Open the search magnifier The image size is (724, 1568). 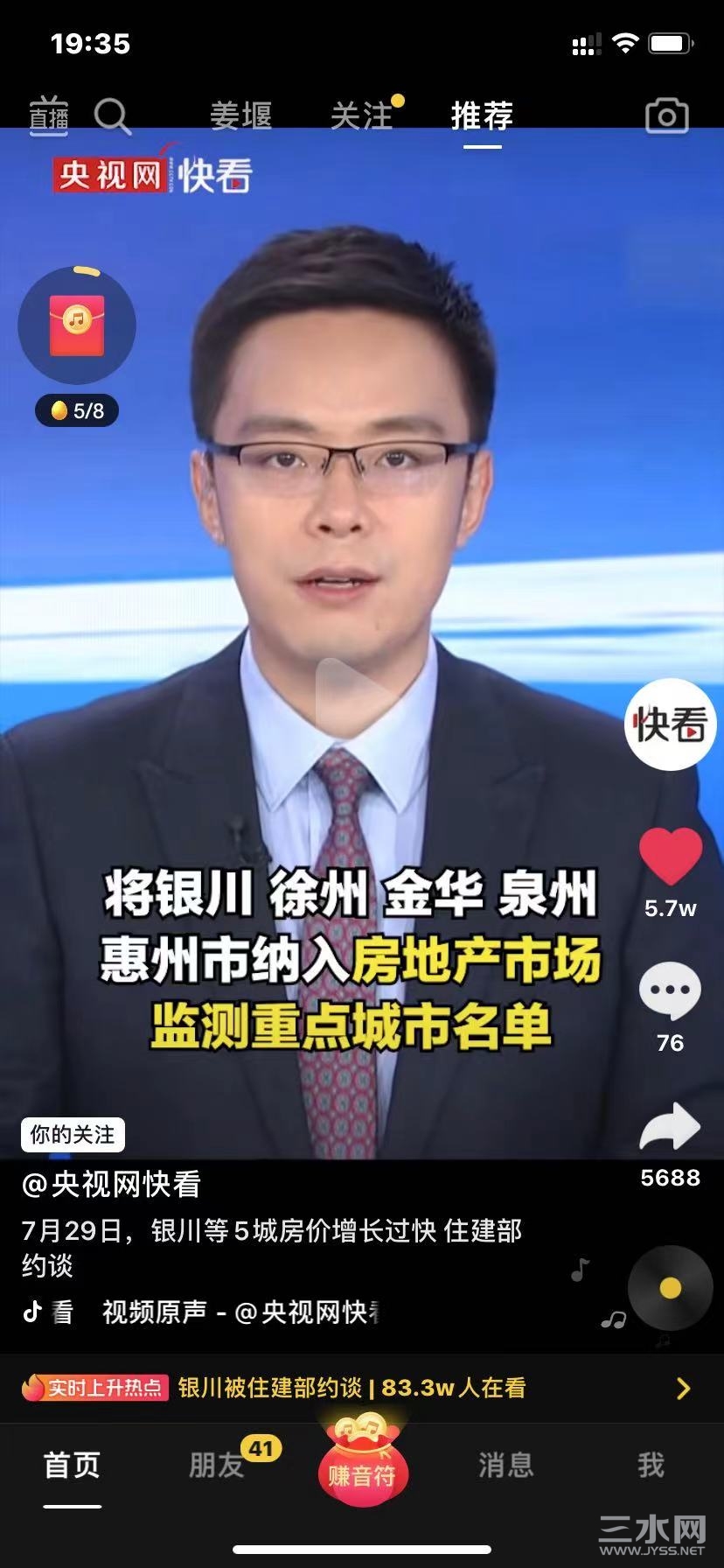pyautogui.click(x=112, y=115)
